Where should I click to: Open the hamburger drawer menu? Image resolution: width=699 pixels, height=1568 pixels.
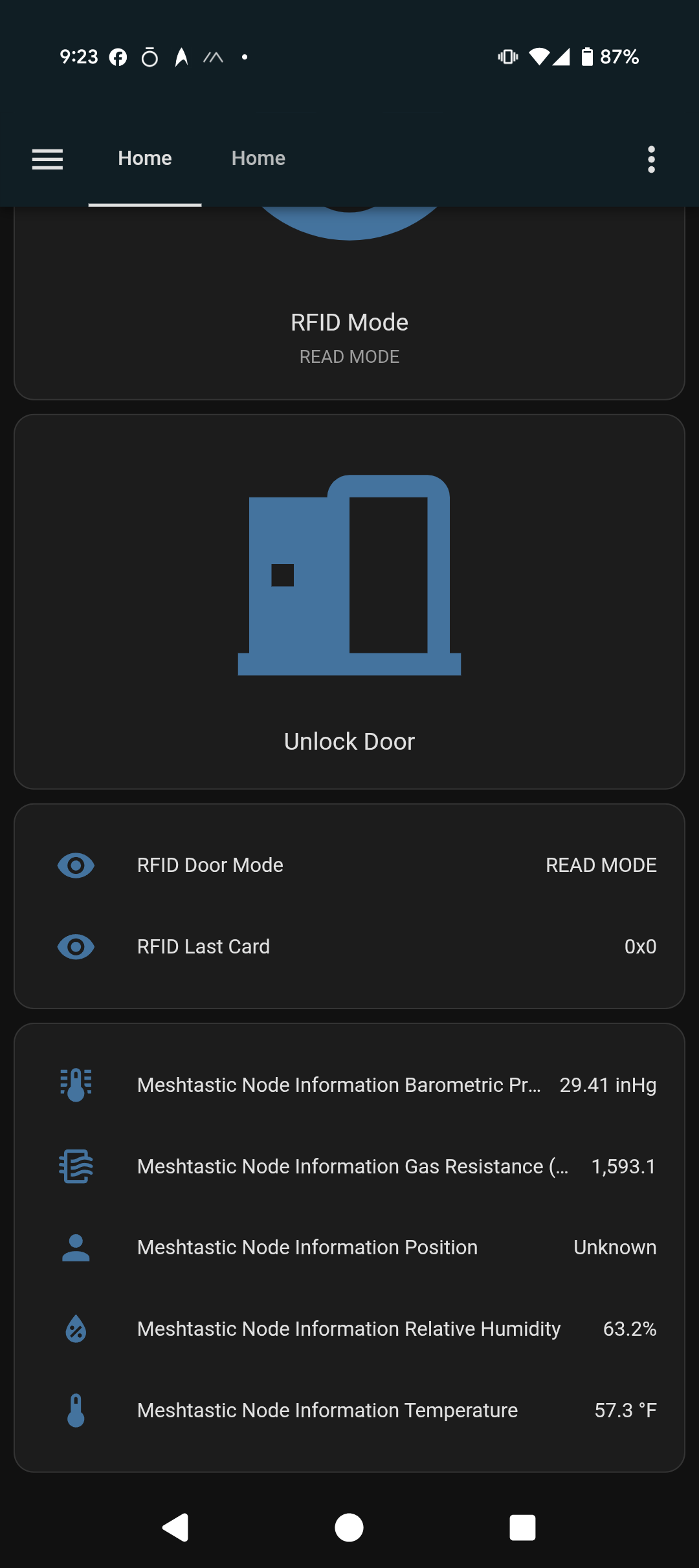(47, 159)
